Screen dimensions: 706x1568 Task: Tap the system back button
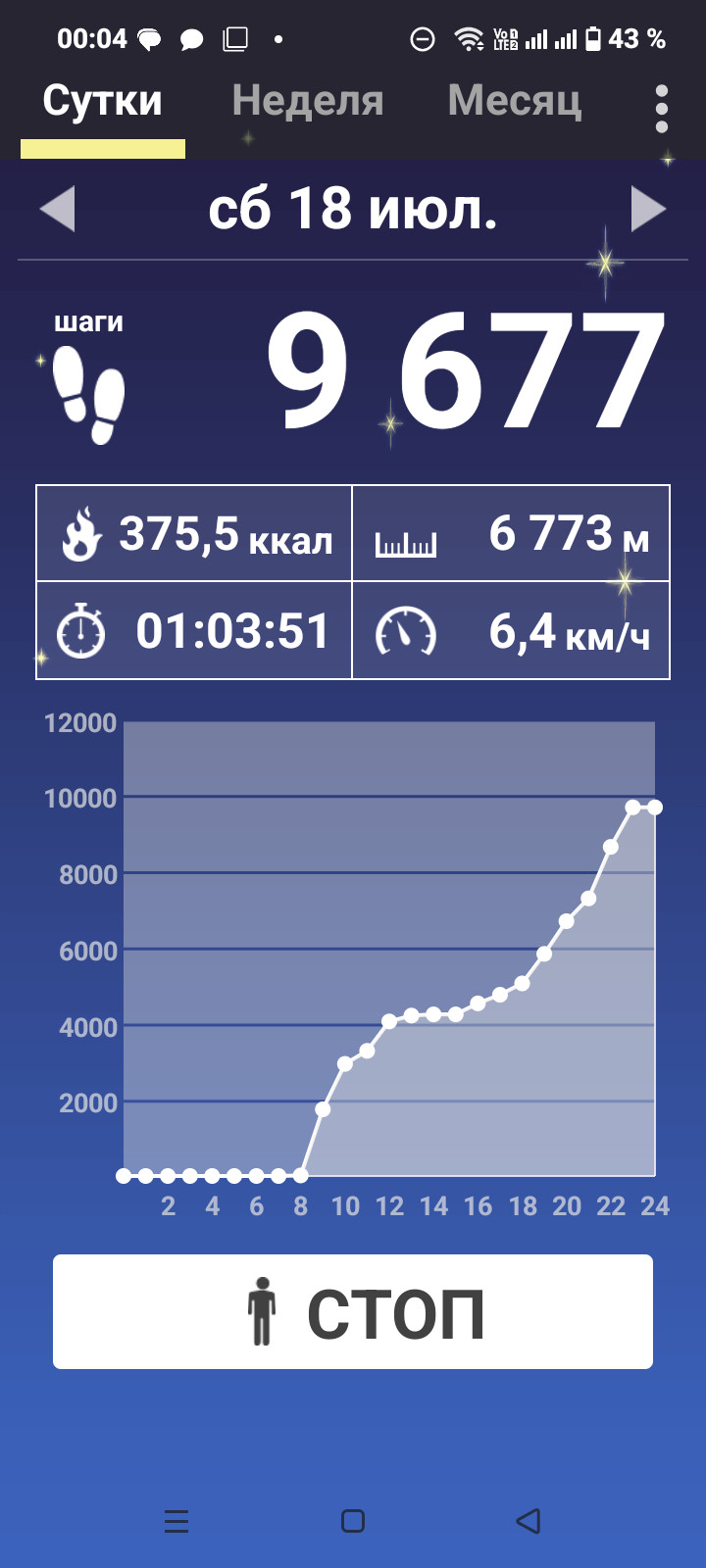click(x=529, y=1521)
